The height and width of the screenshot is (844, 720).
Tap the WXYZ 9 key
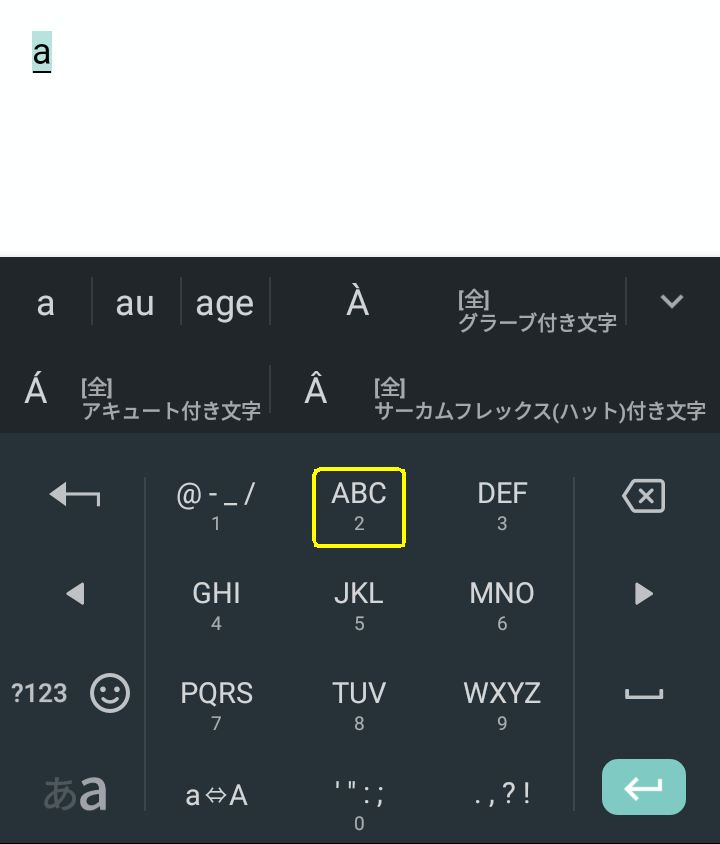(x=502, y=706)
